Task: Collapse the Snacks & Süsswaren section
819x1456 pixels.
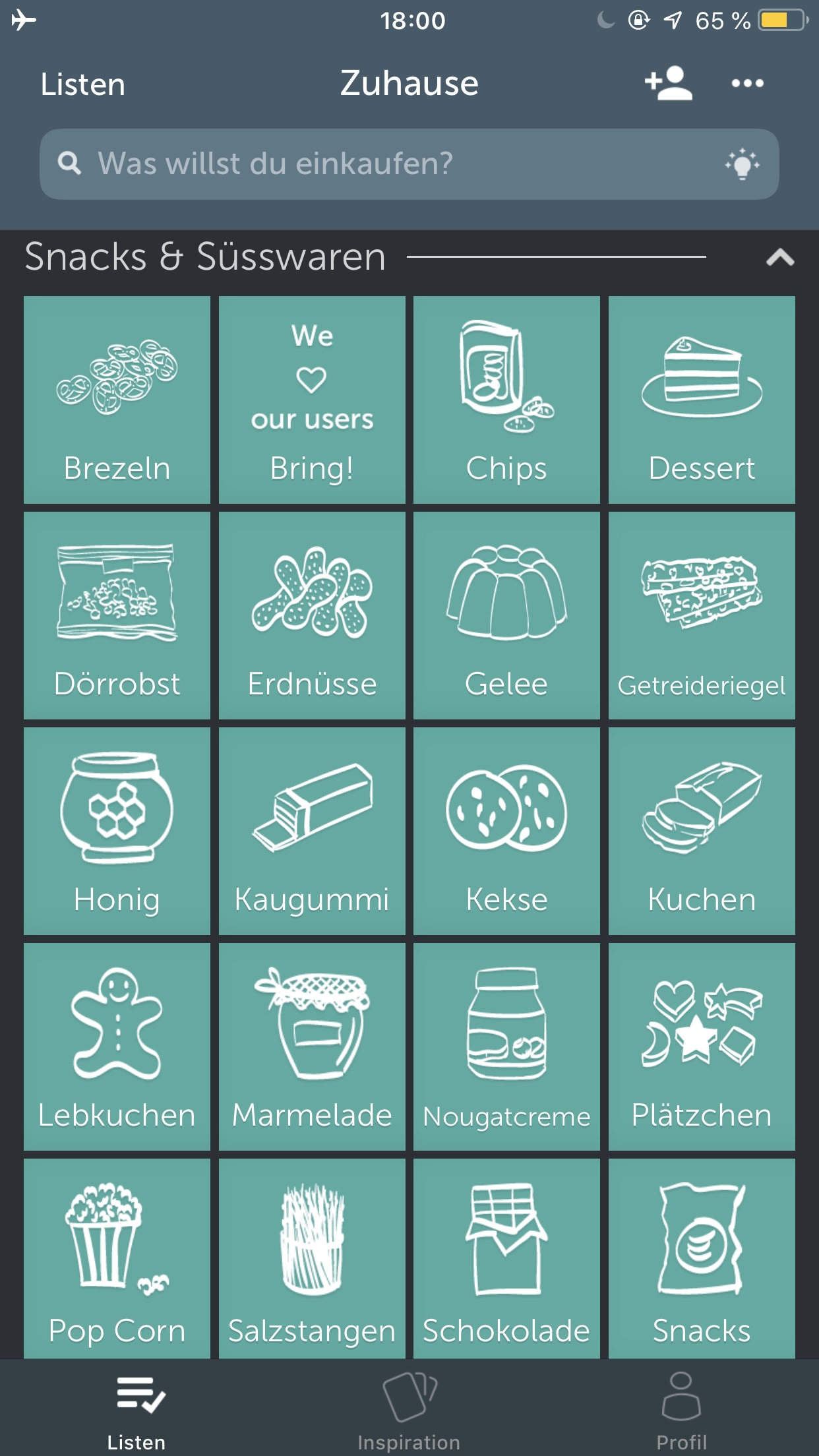Action: 780,257
